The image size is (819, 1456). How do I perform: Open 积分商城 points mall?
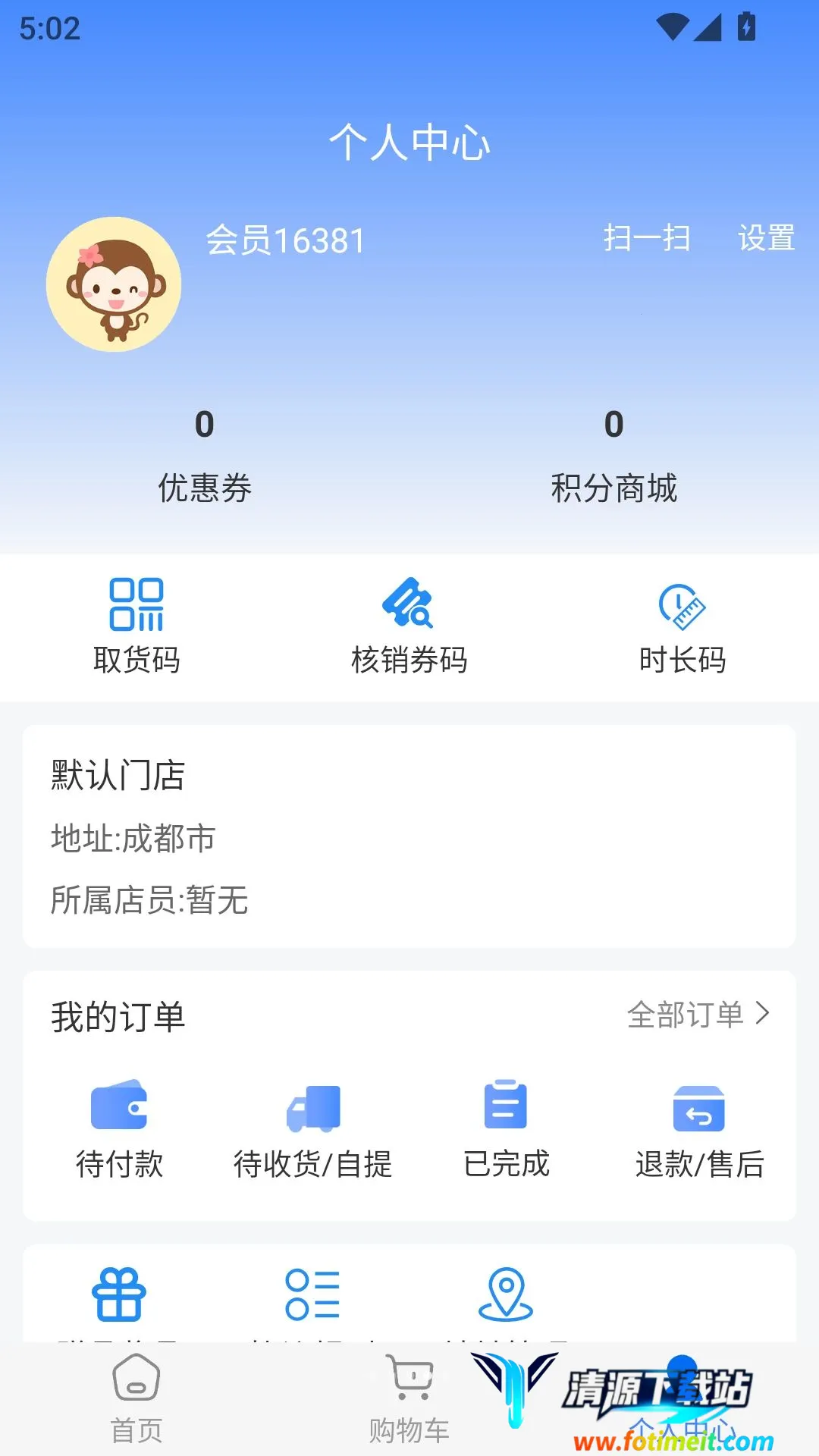click(x=614, y=455)
